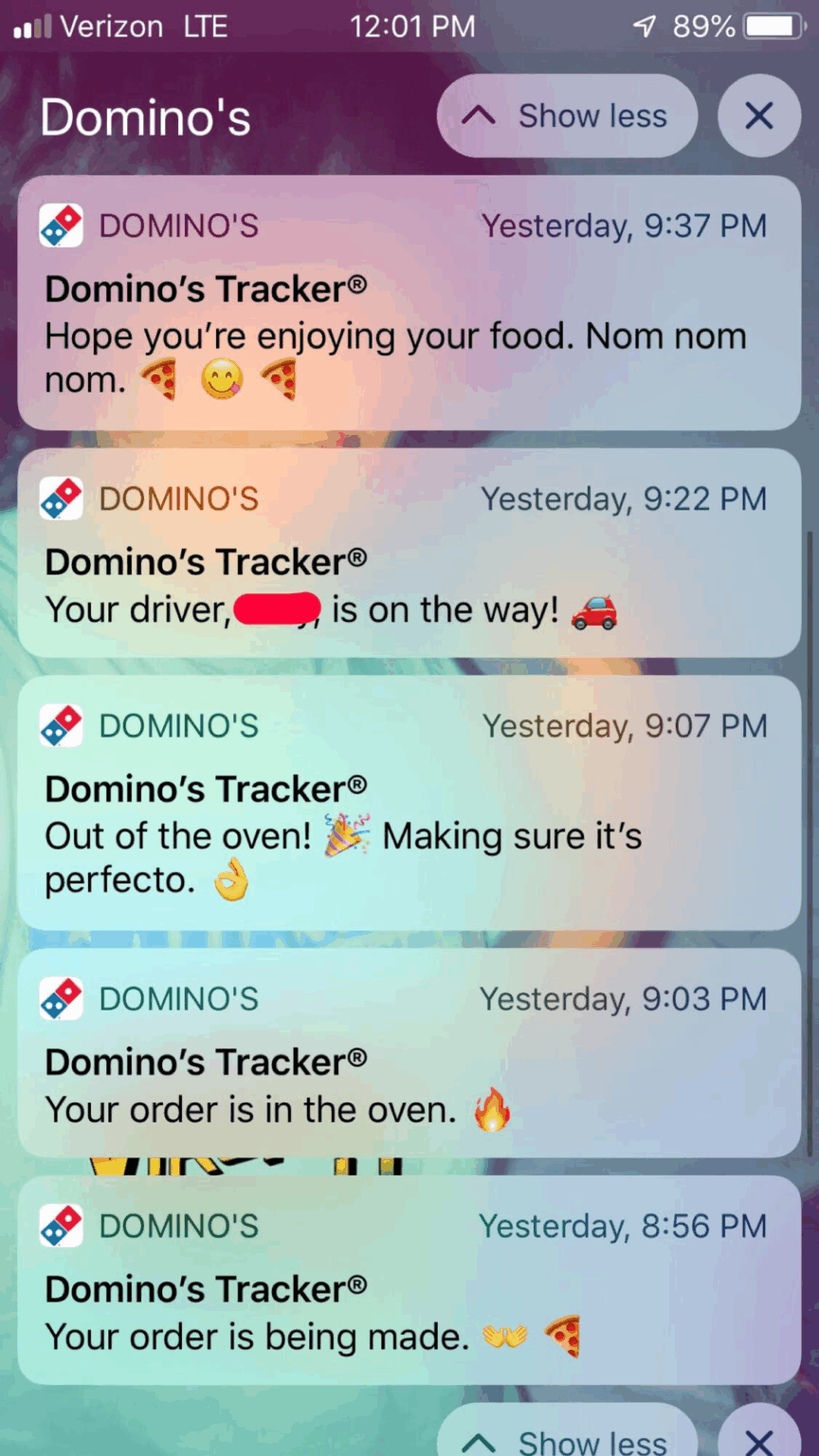Open the 'Your order is in the oven' notification

409,1053
